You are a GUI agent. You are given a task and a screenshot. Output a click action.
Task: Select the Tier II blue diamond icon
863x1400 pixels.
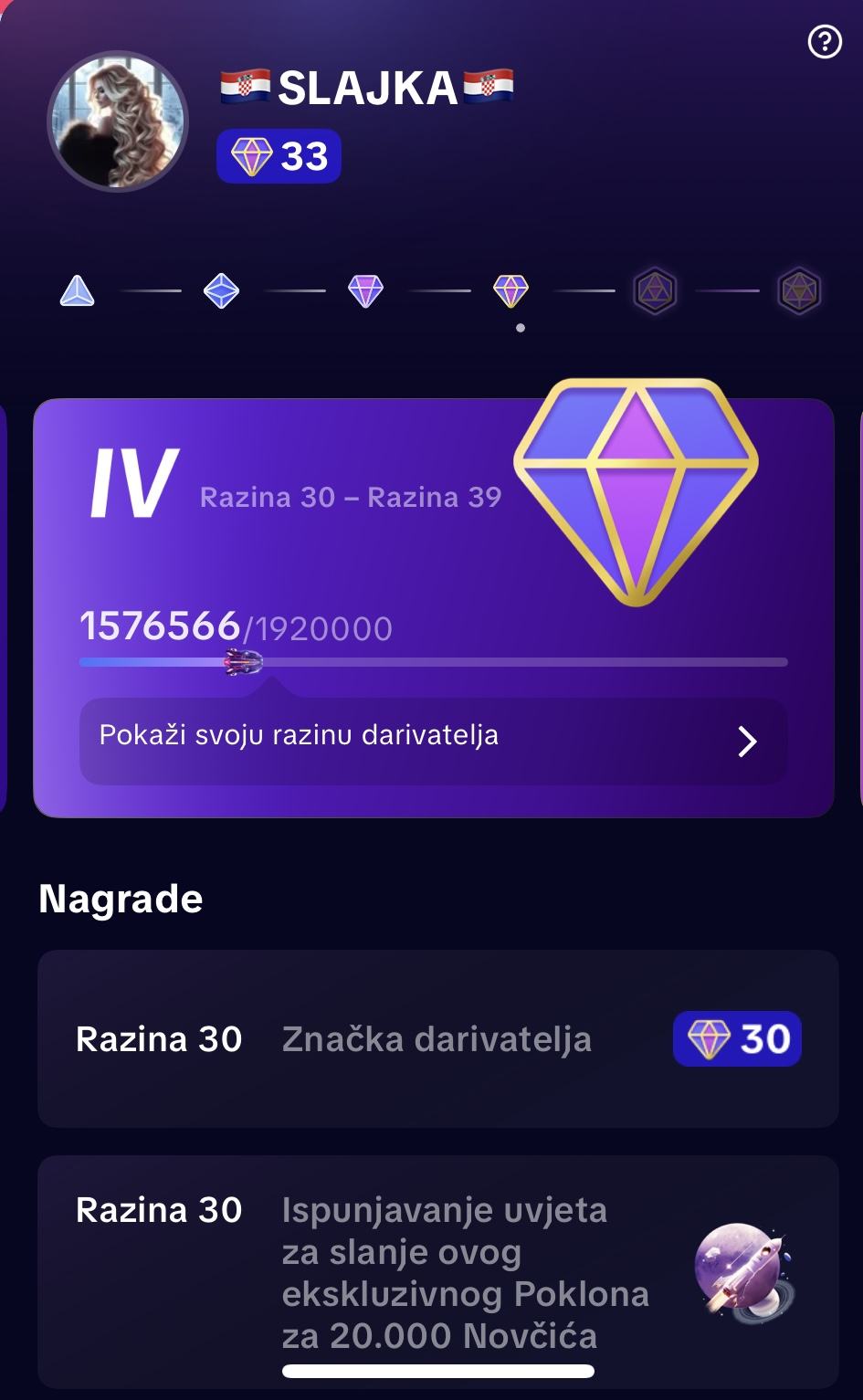[x=220, y=290]
